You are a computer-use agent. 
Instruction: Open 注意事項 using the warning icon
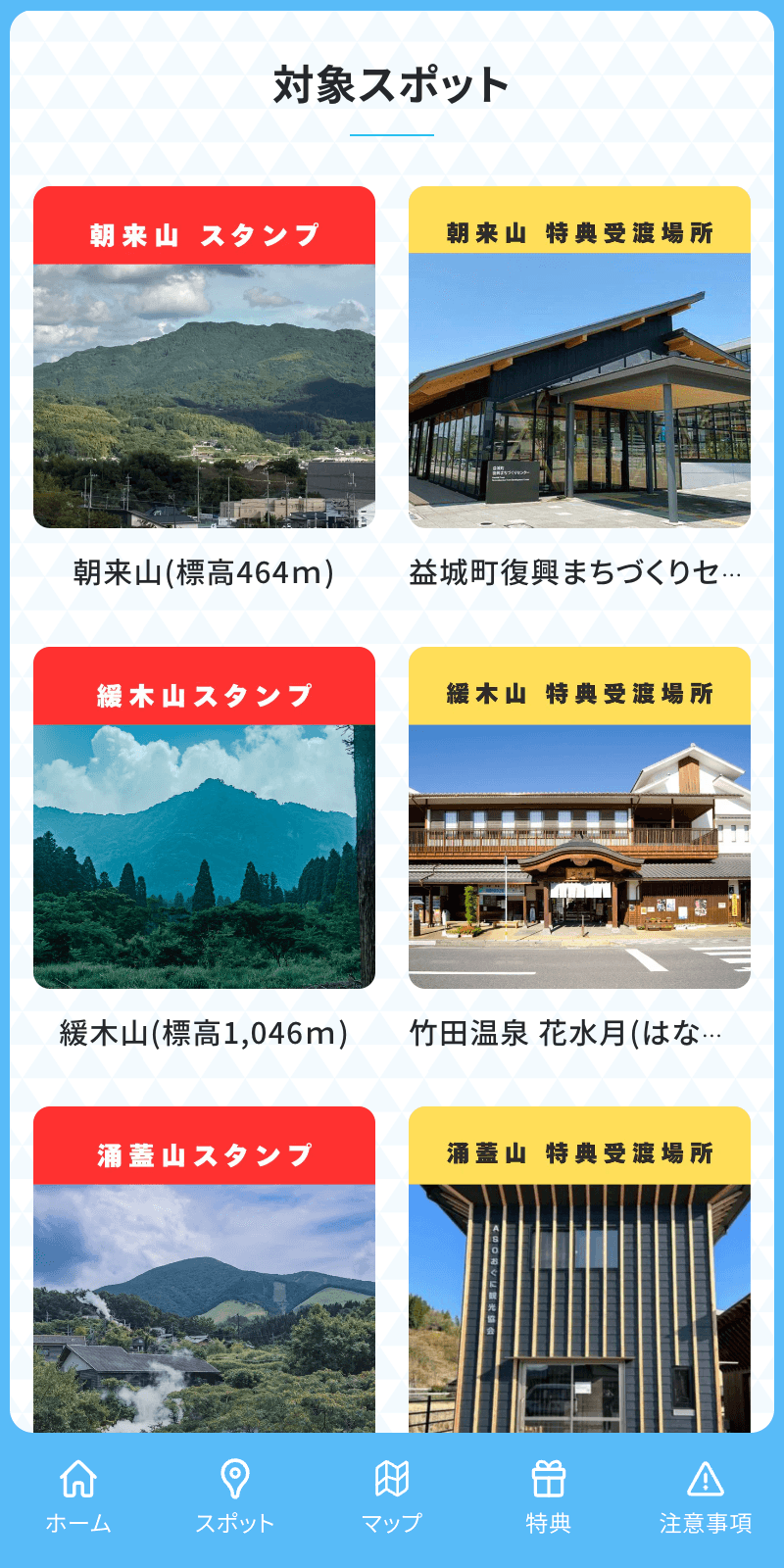[707, 1490]
